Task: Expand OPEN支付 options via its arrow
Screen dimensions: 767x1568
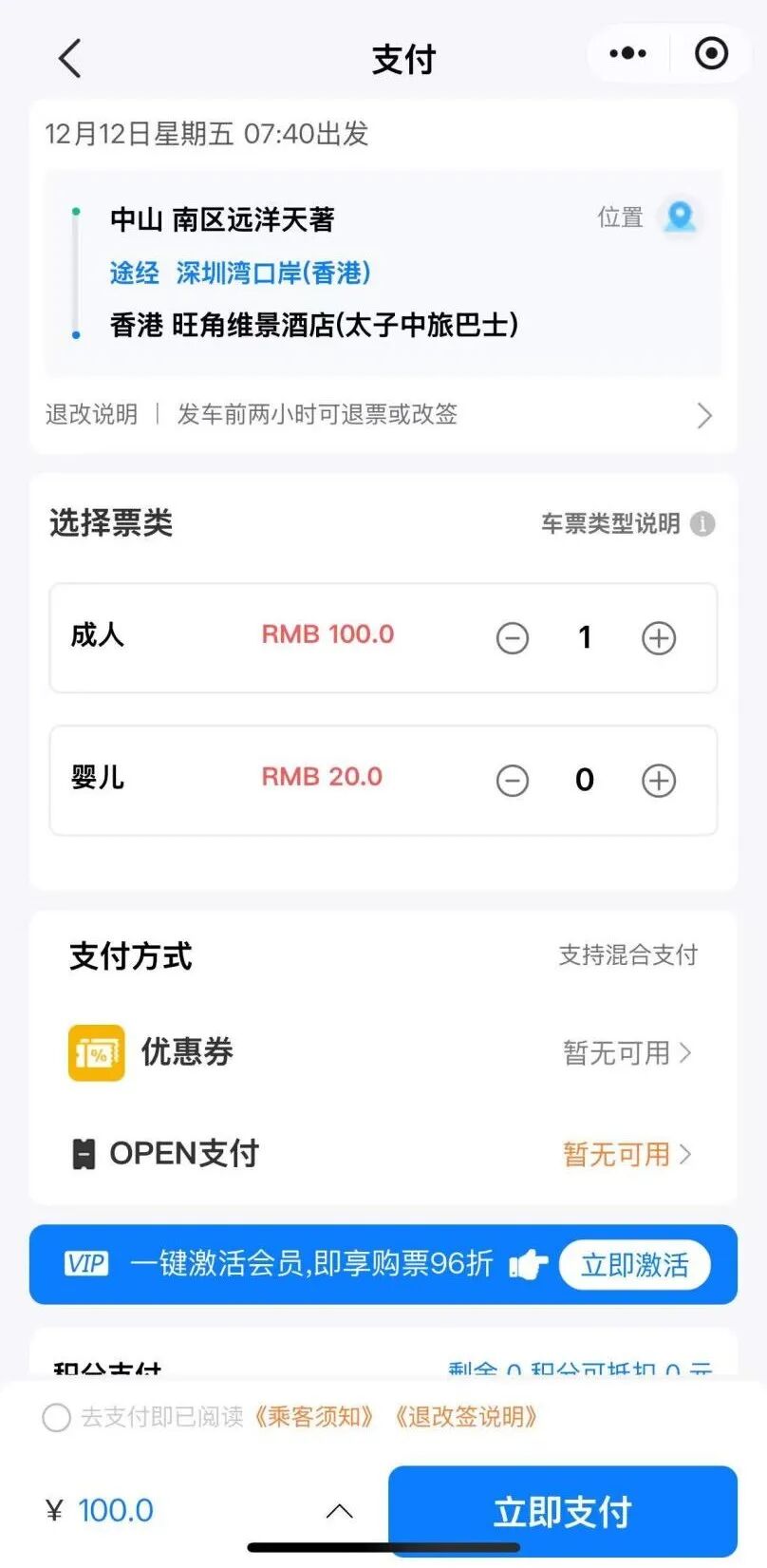Action: point(684,1154)
